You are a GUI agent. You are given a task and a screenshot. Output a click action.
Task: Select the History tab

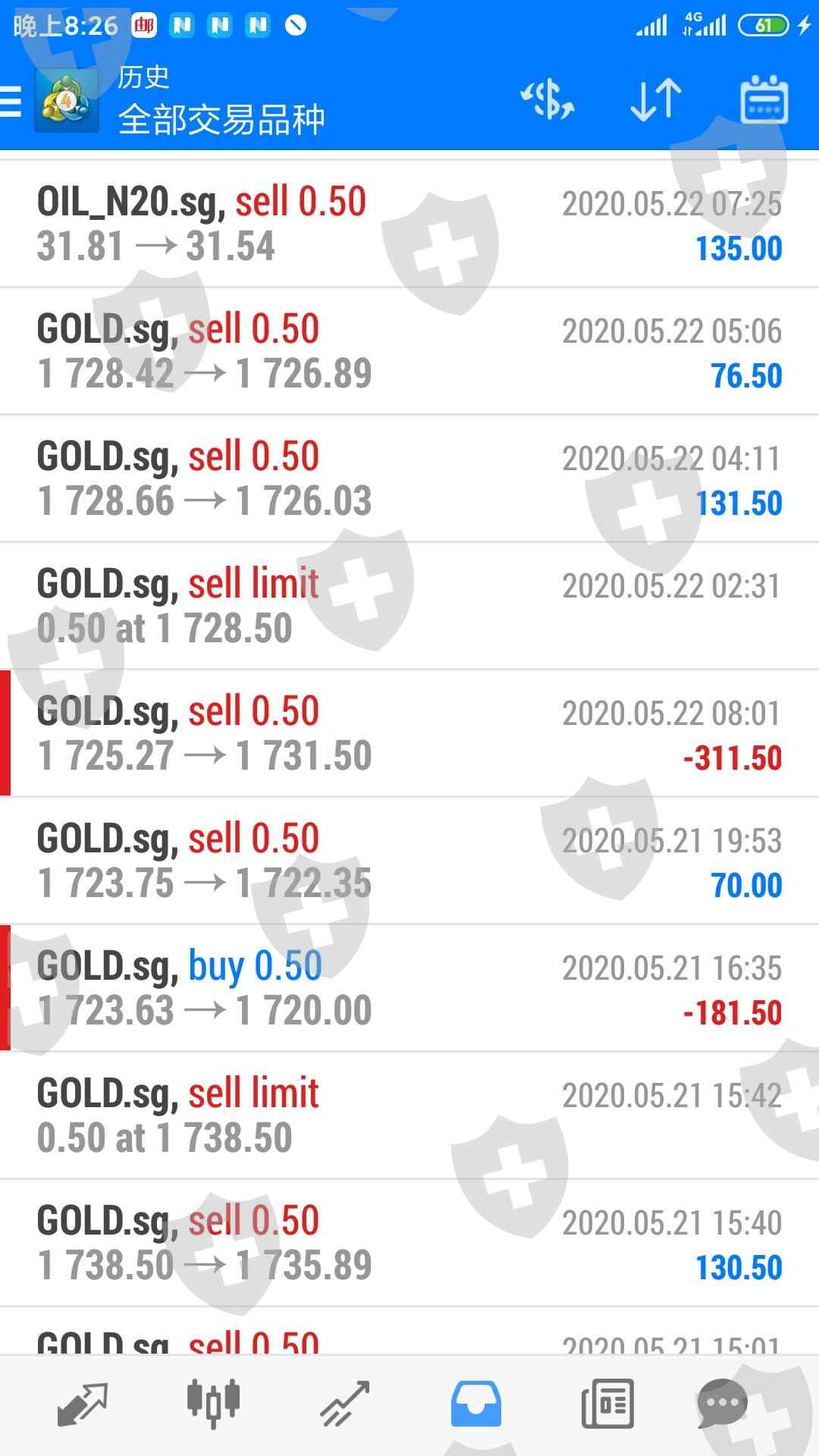[475, 1404]
